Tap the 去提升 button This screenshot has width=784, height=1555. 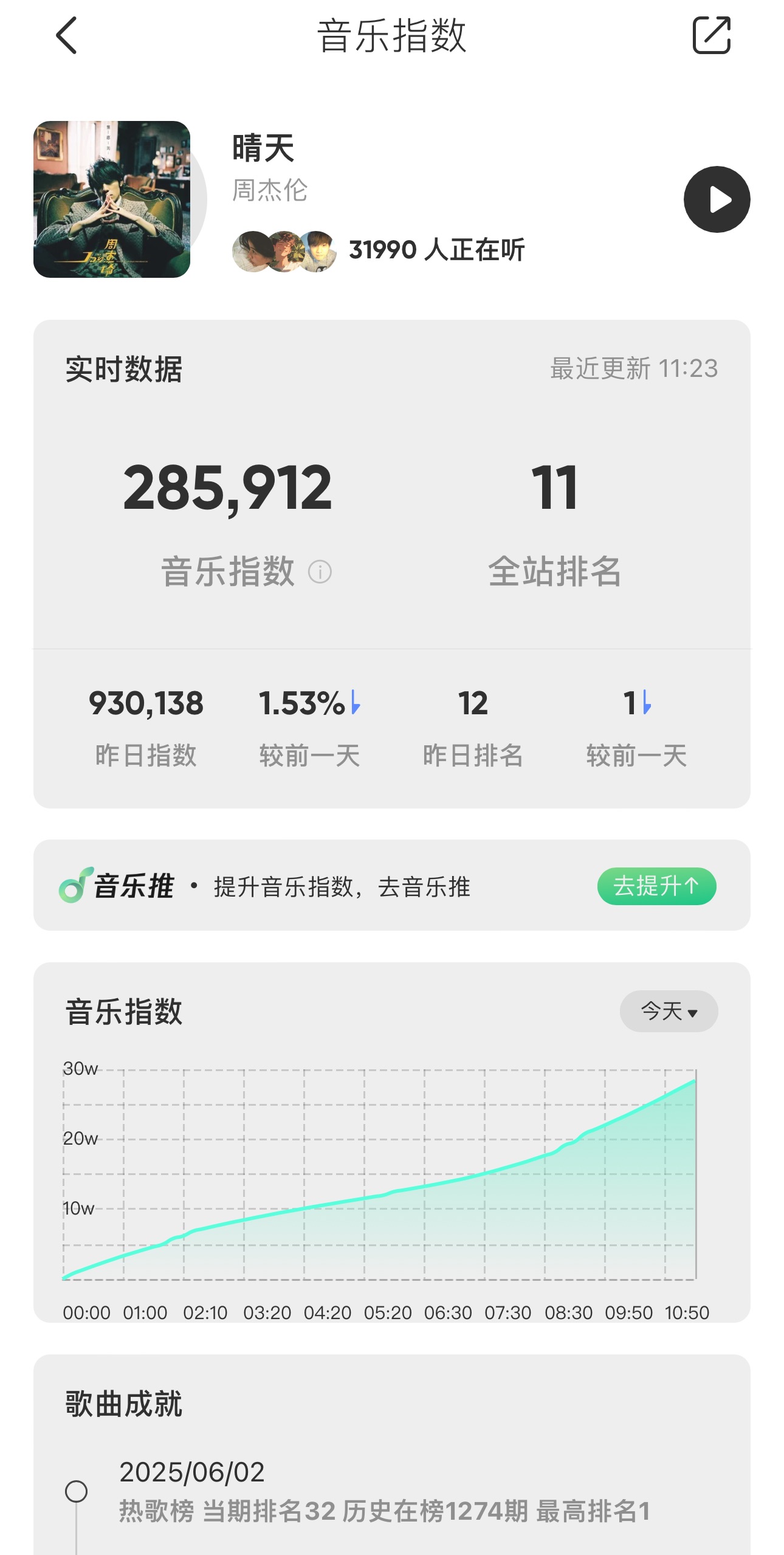tap(656, 886)
